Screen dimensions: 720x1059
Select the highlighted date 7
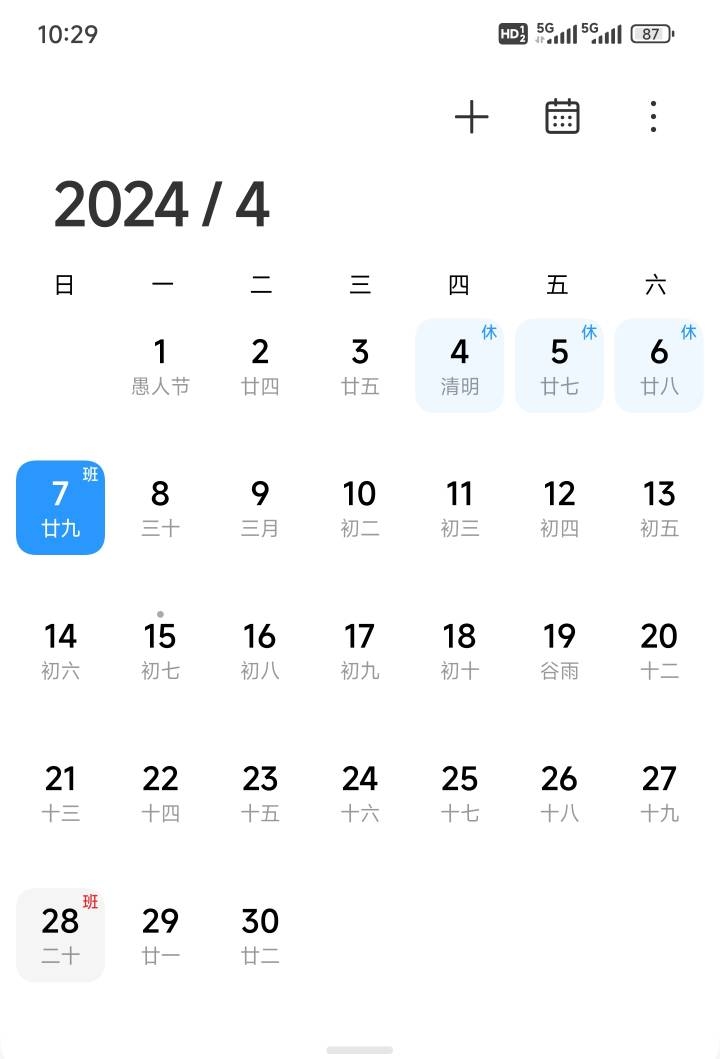[x=60, y=508]
